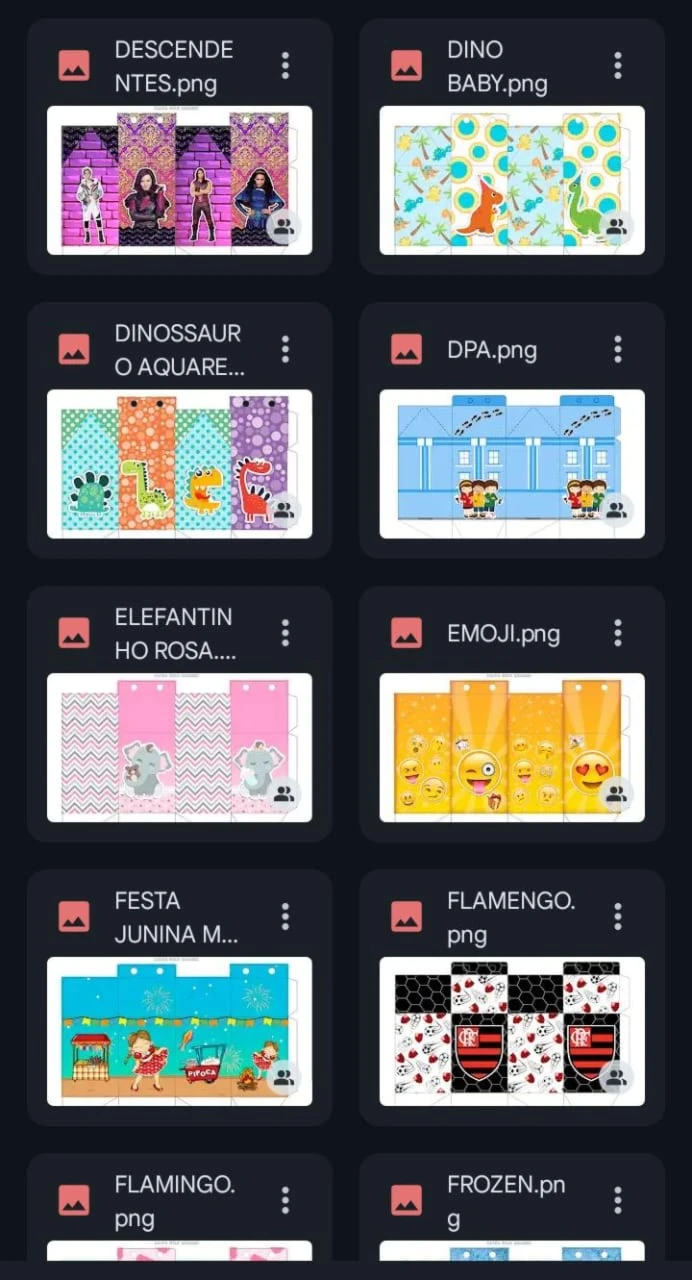Open more options for DPA.png
692x1280 pixels.
(x=618, y=349)
